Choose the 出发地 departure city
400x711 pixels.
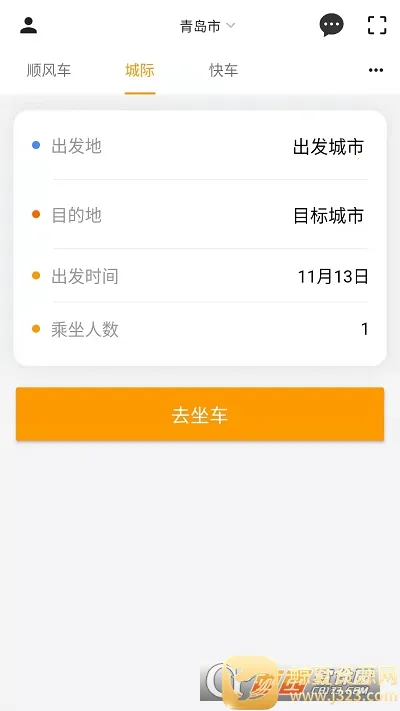(200, 146)
